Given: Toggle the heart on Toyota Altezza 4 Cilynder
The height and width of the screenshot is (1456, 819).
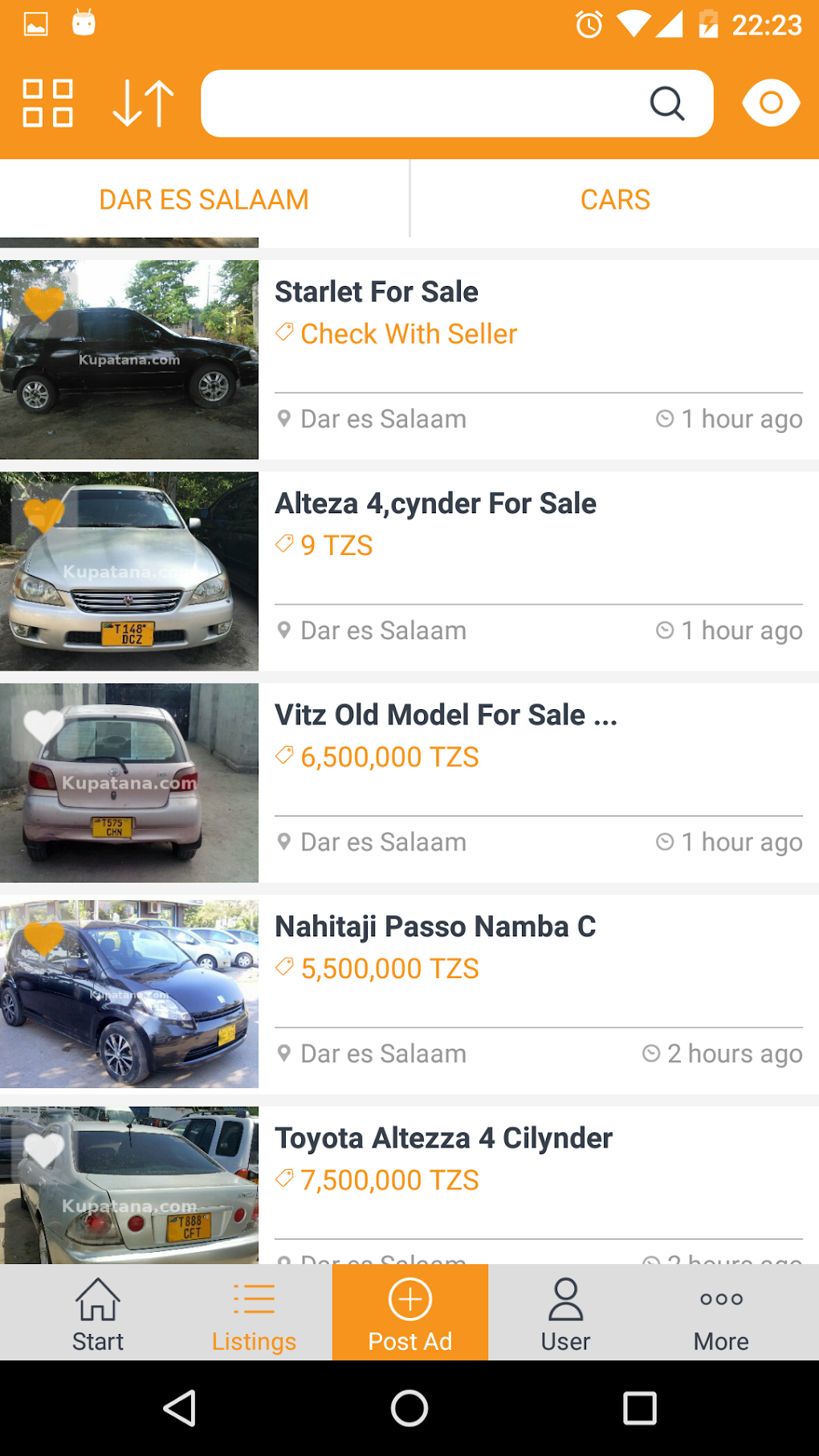Looking at the screenshot, I should (44, 1150).
